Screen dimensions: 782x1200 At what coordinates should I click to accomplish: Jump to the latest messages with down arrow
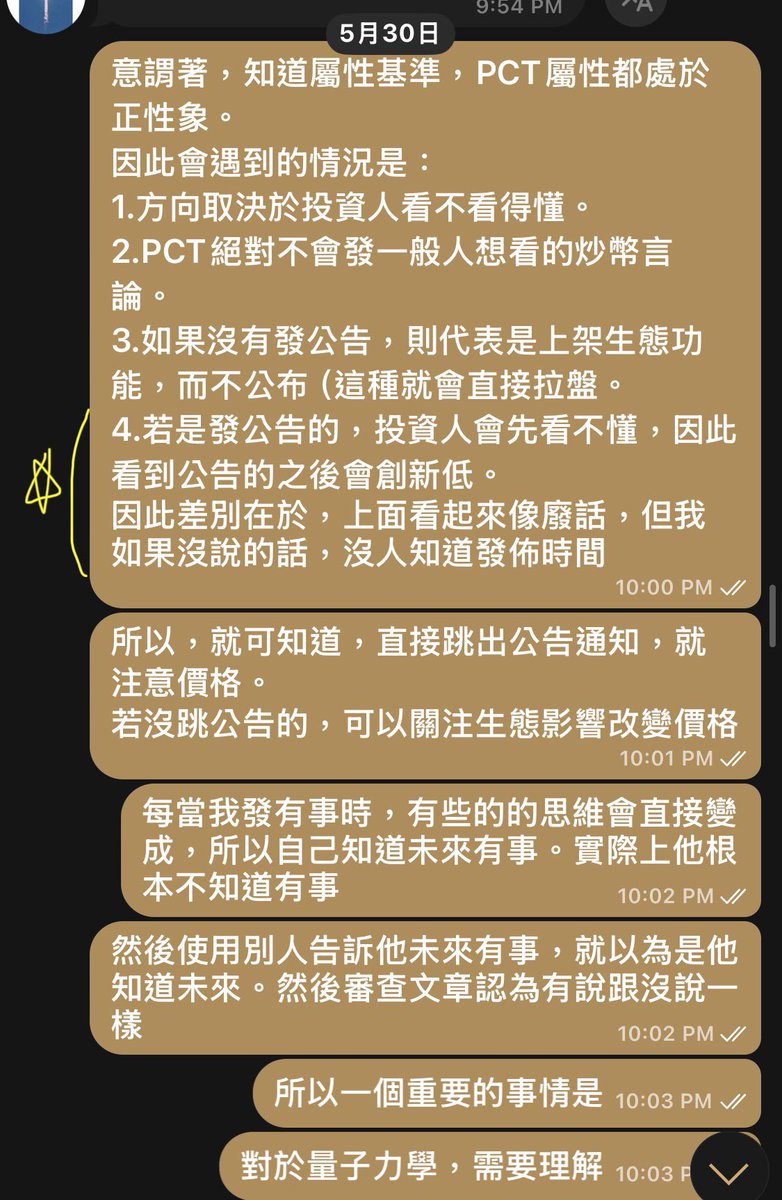pos(731,1170)
